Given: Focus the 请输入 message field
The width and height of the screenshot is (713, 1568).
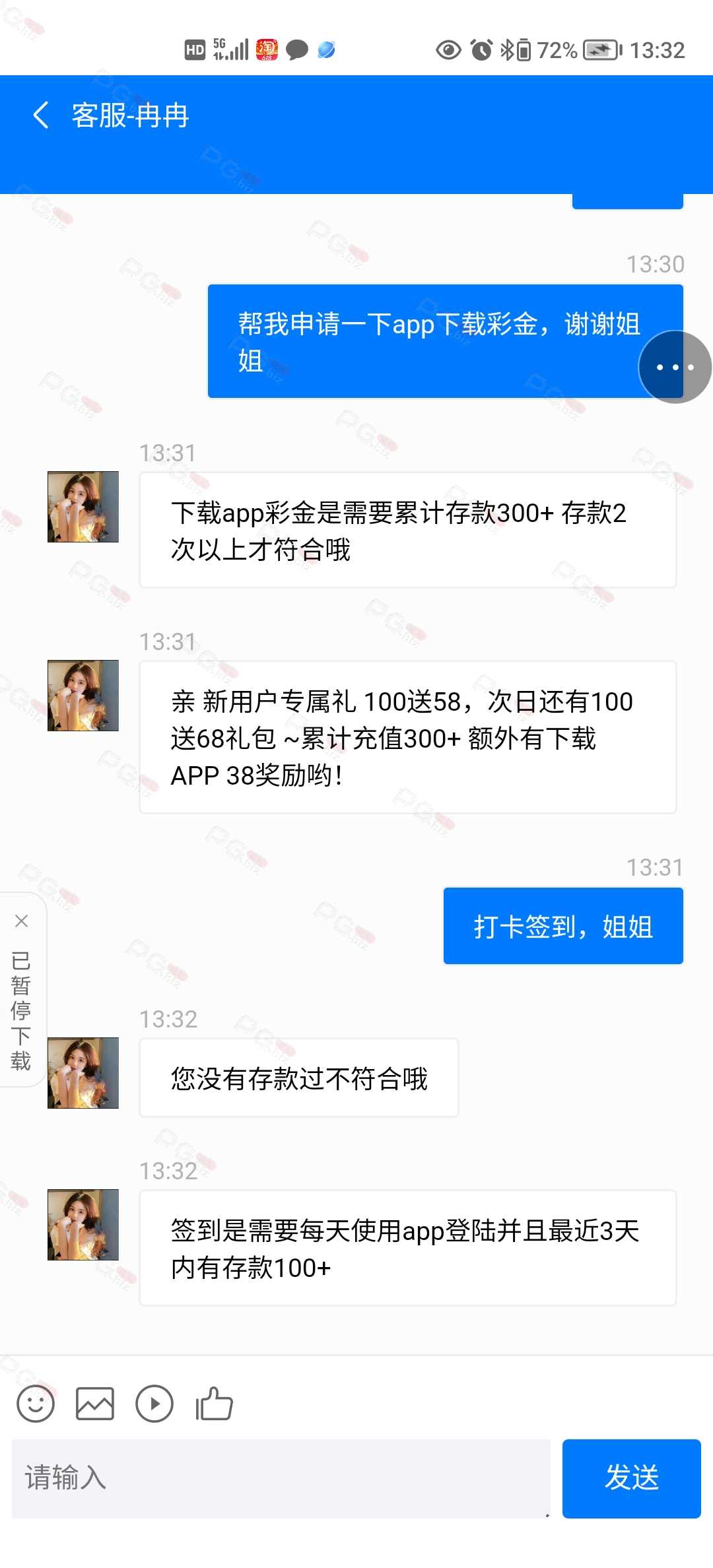Looking at the screenshot, I should click(x=281, y=1478).
